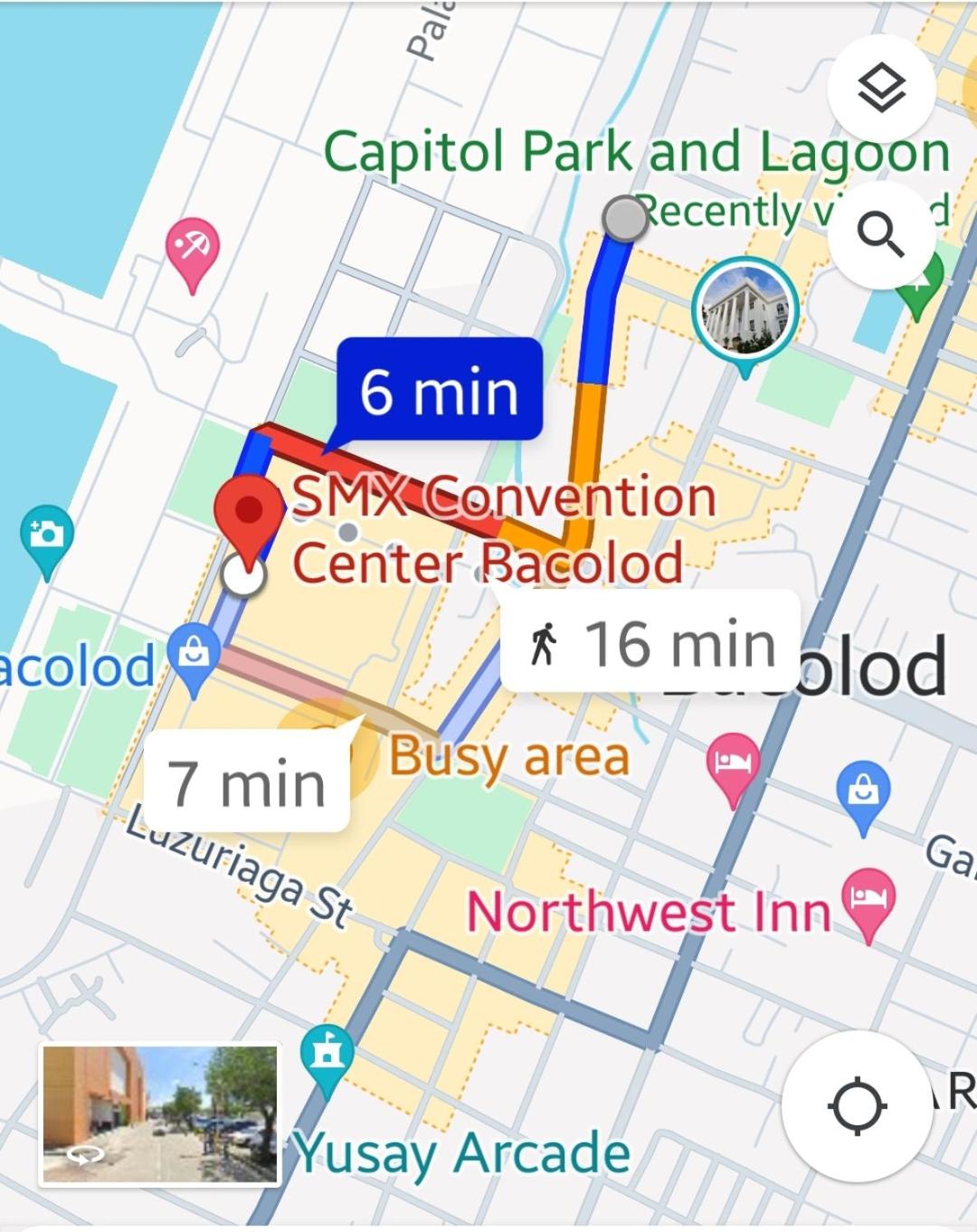The width and height of the screenshot is (977, 1232).
Task: Select the 6 min route label
Action: pos(440,390)
